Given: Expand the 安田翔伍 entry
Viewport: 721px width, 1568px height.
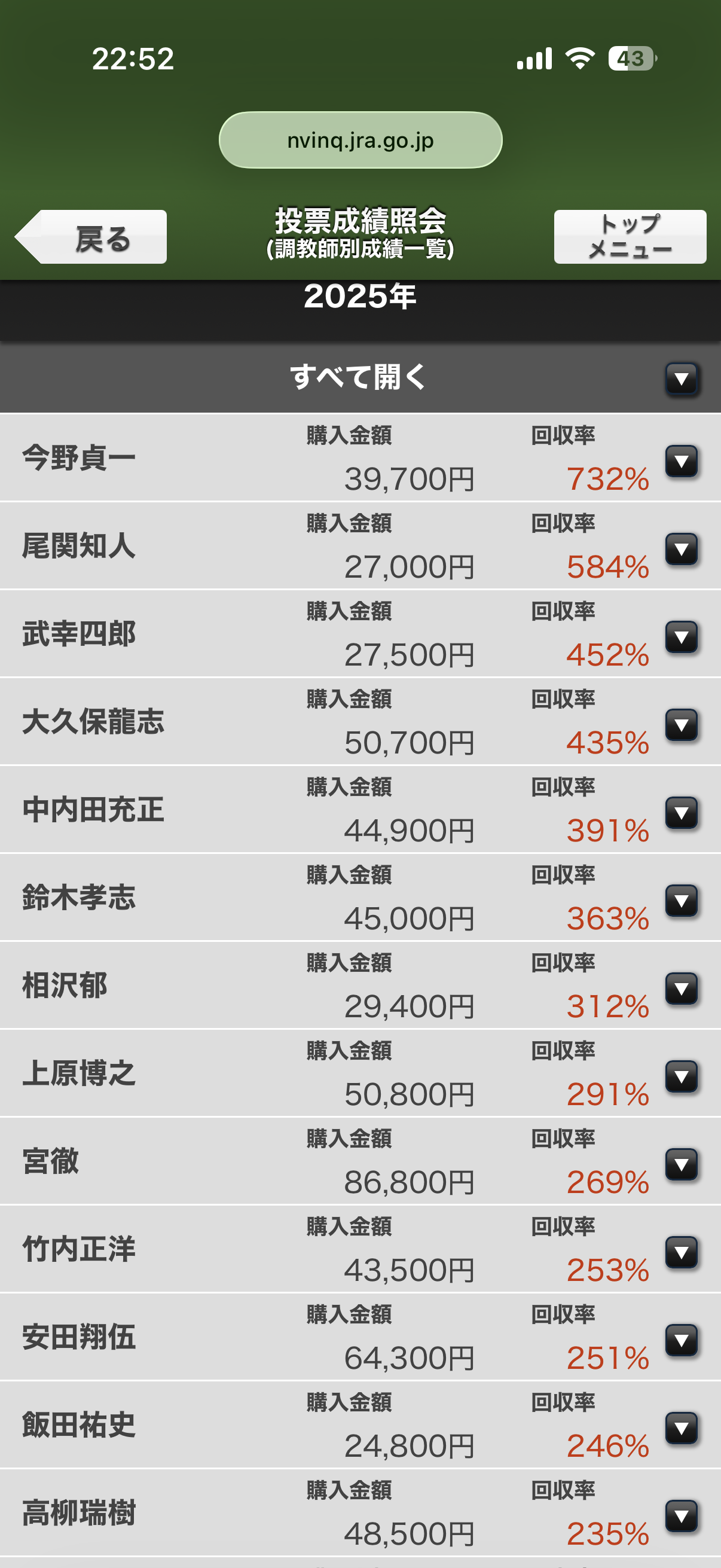Looking at the screenshot, I should click(x=681, y=1340).
